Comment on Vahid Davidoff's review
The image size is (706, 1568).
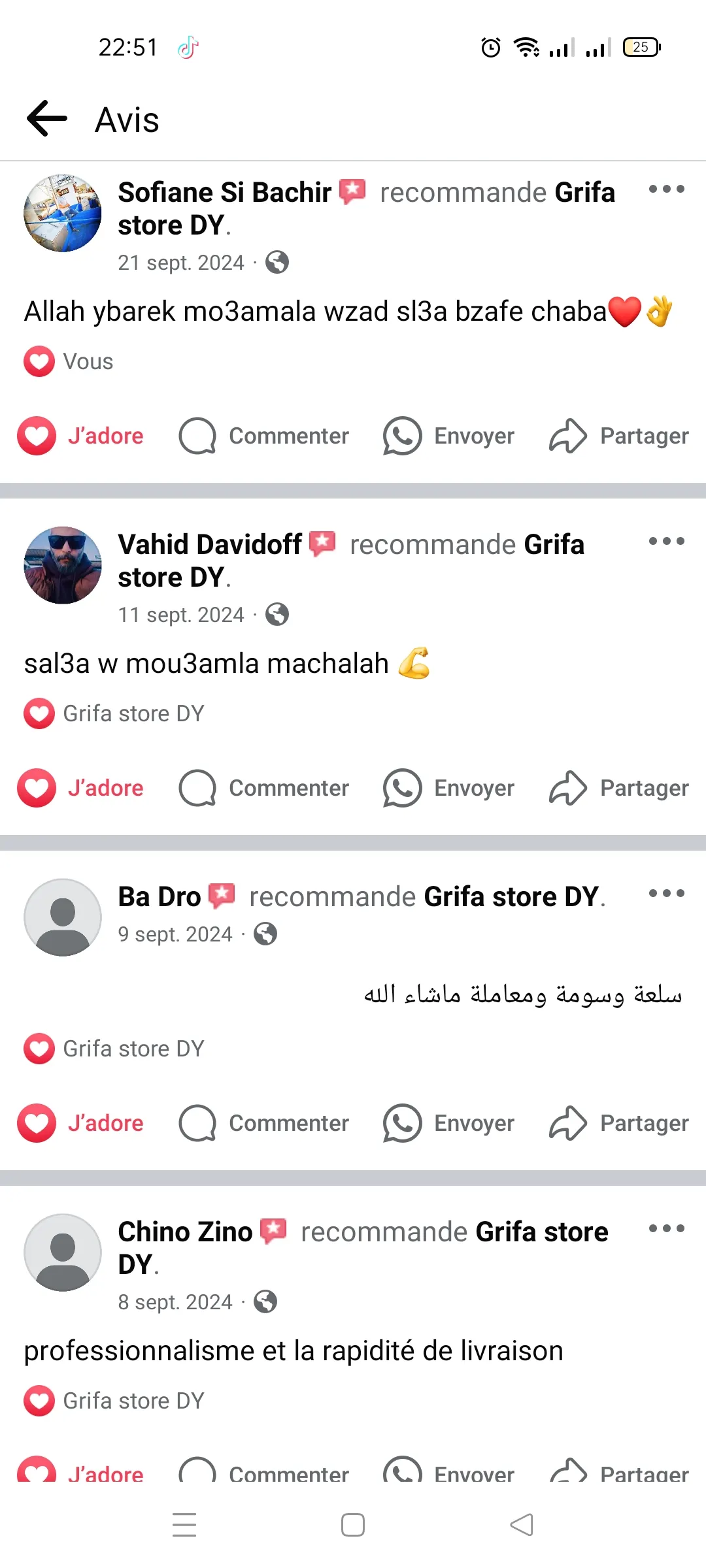[x=264, y=788]
